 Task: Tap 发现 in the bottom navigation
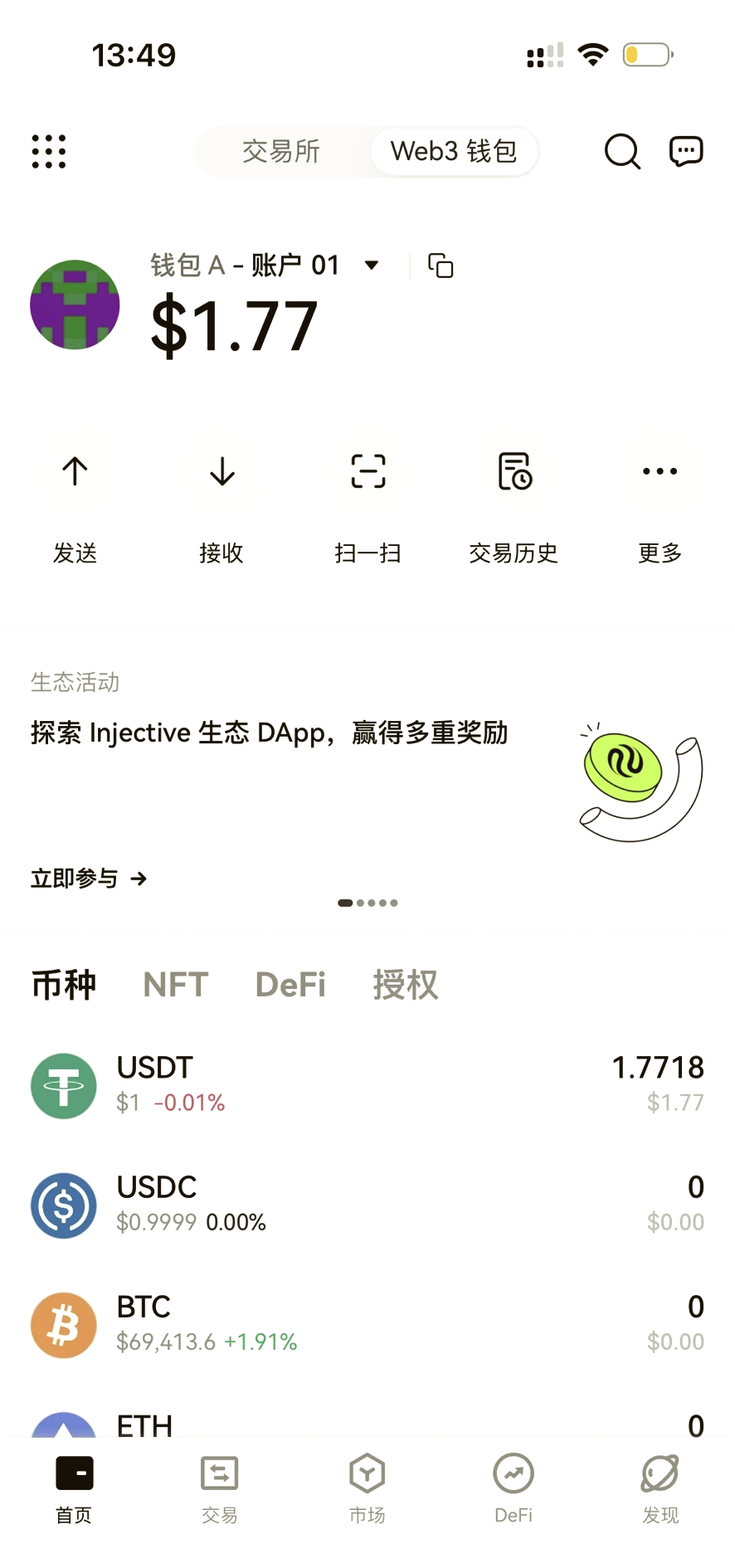[x=660, y=1489]
